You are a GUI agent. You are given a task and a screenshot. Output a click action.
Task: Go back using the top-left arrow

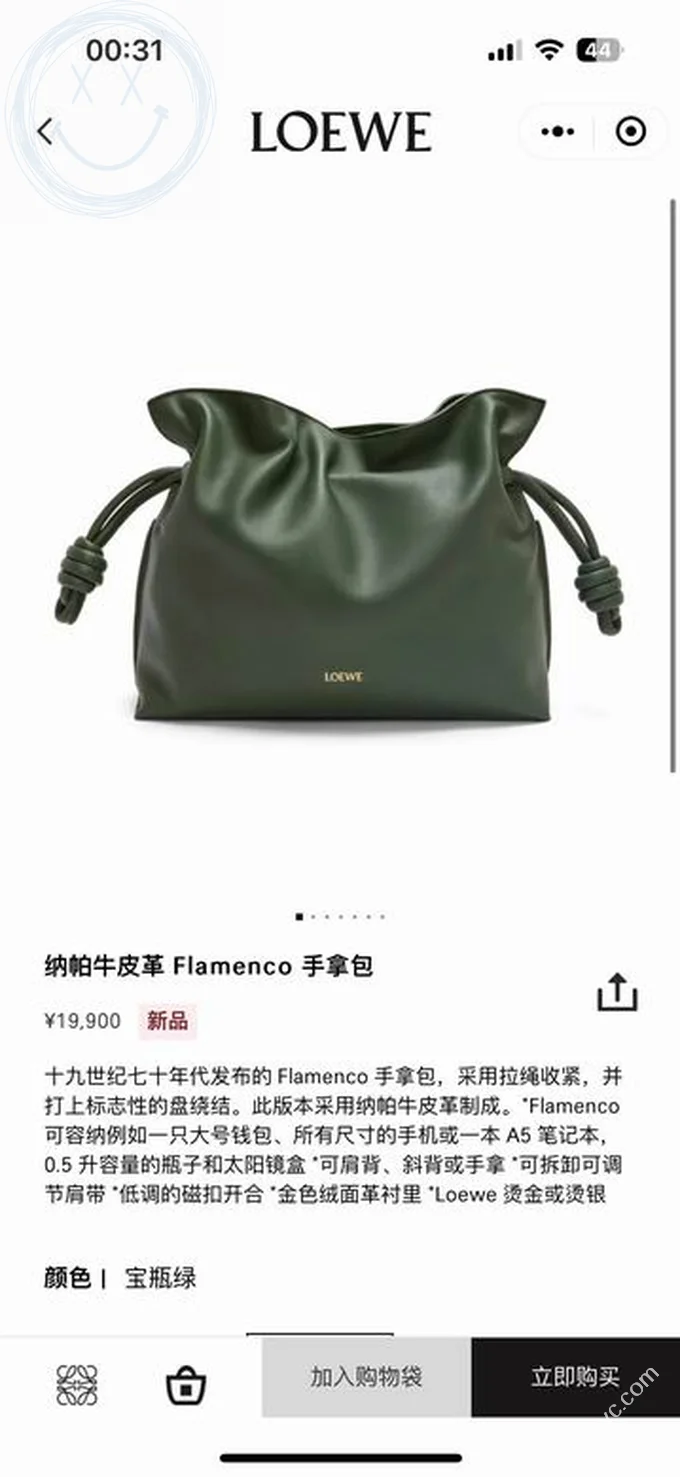click(45, 131)
